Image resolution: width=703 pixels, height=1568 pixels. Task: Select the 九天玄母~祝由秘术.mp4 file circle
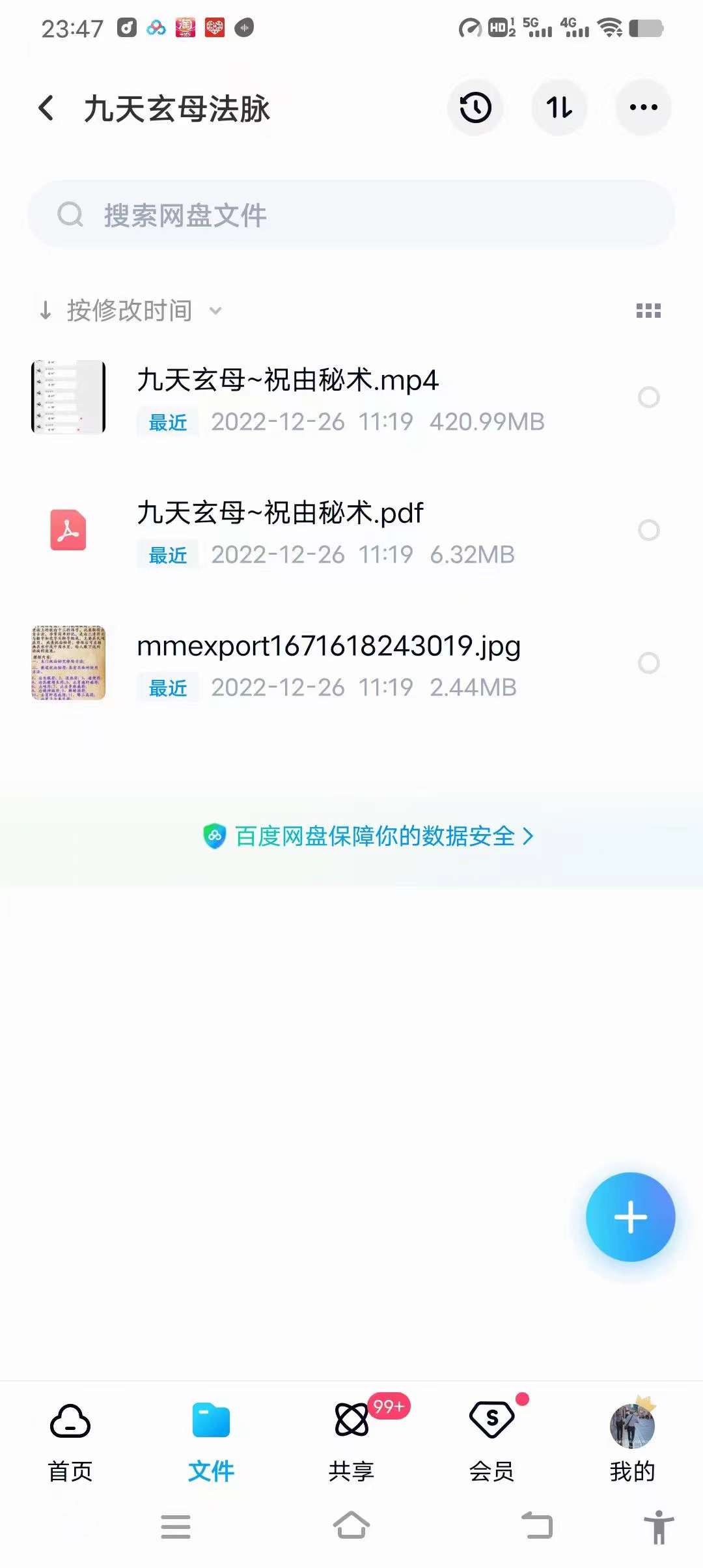coord(650,398)
